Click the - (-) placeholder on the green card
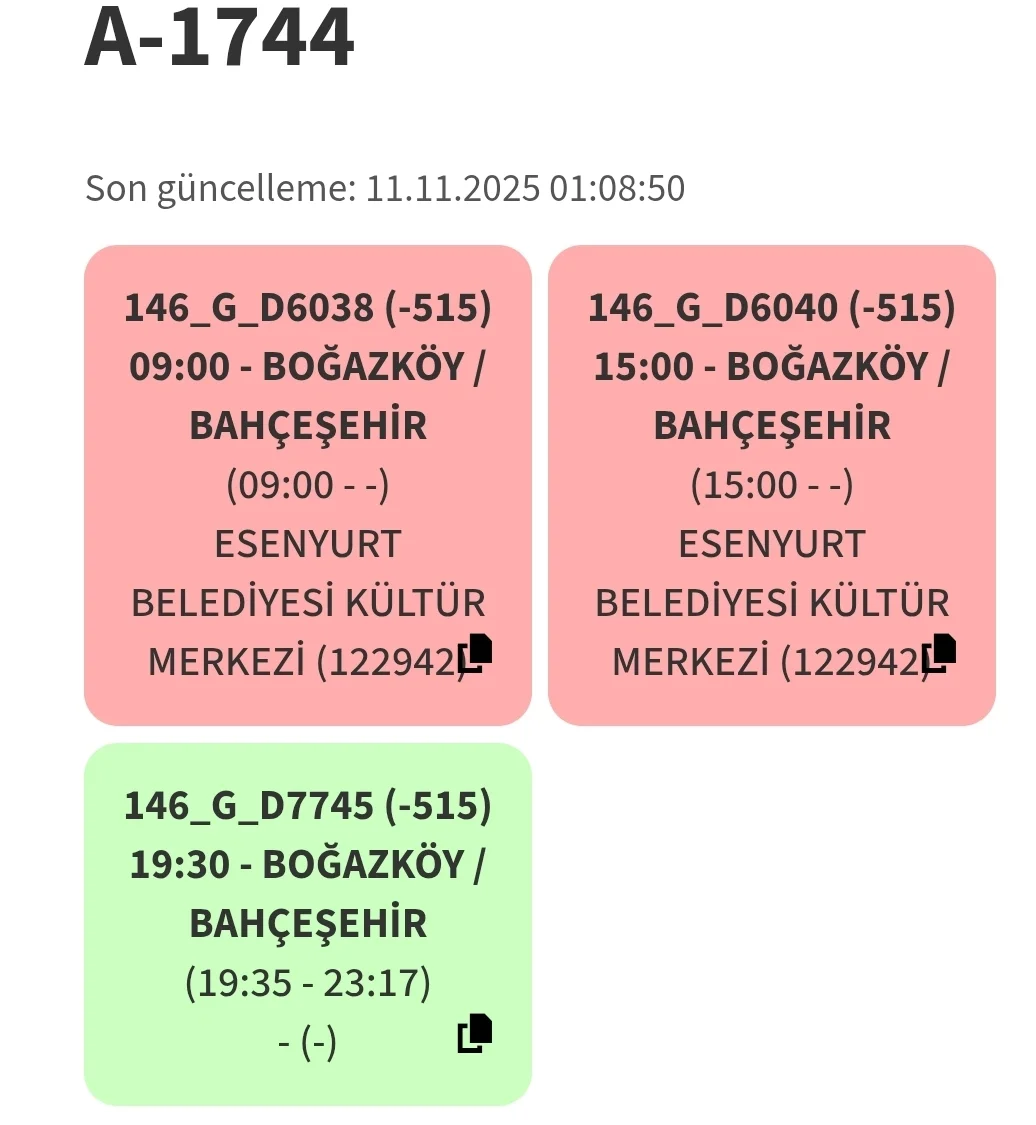This screenshot has height=1125, width=1036. [x=307, y=1042]
